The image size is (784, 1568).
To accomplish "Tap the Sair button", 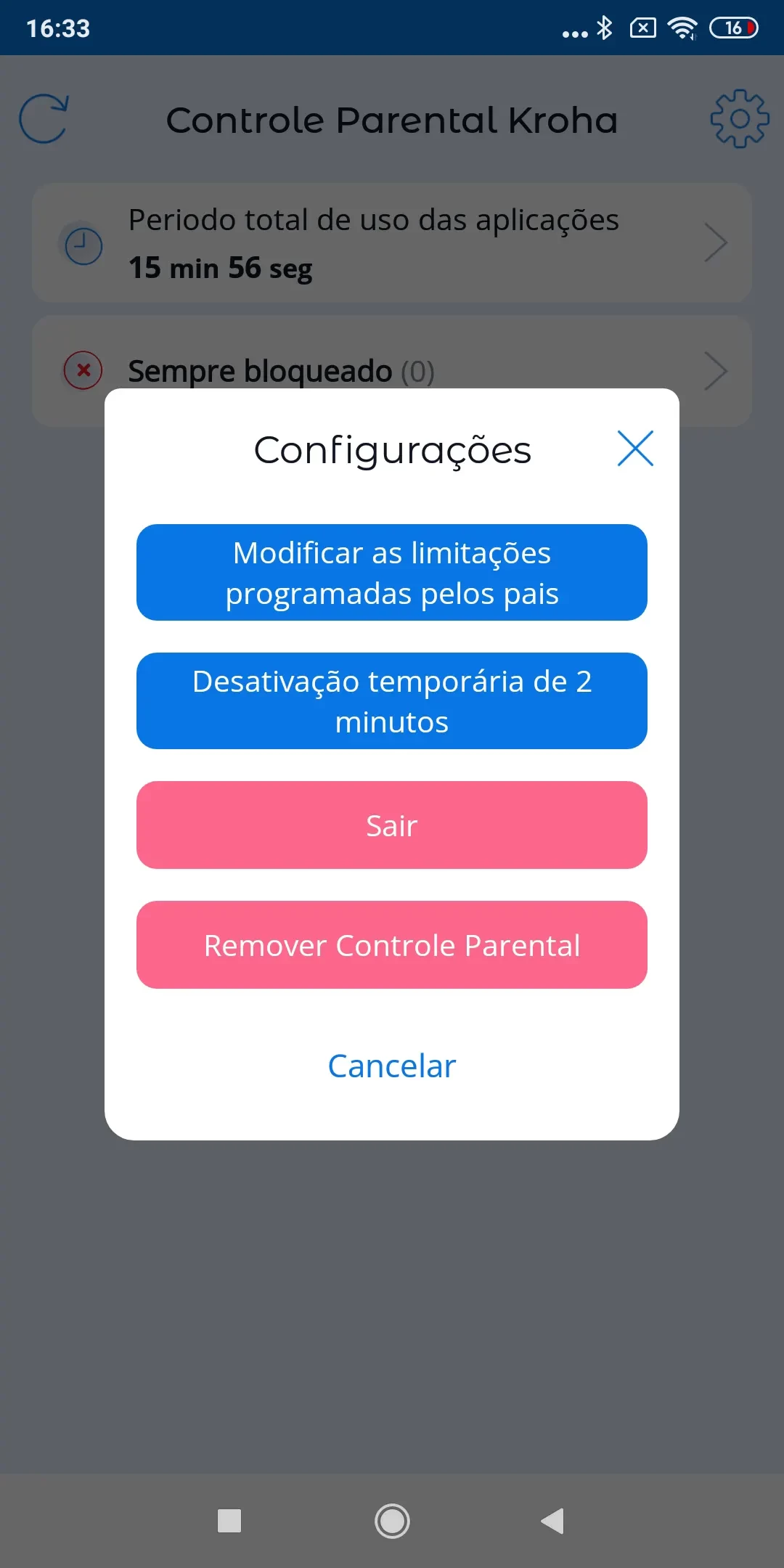I will [392, 825].
